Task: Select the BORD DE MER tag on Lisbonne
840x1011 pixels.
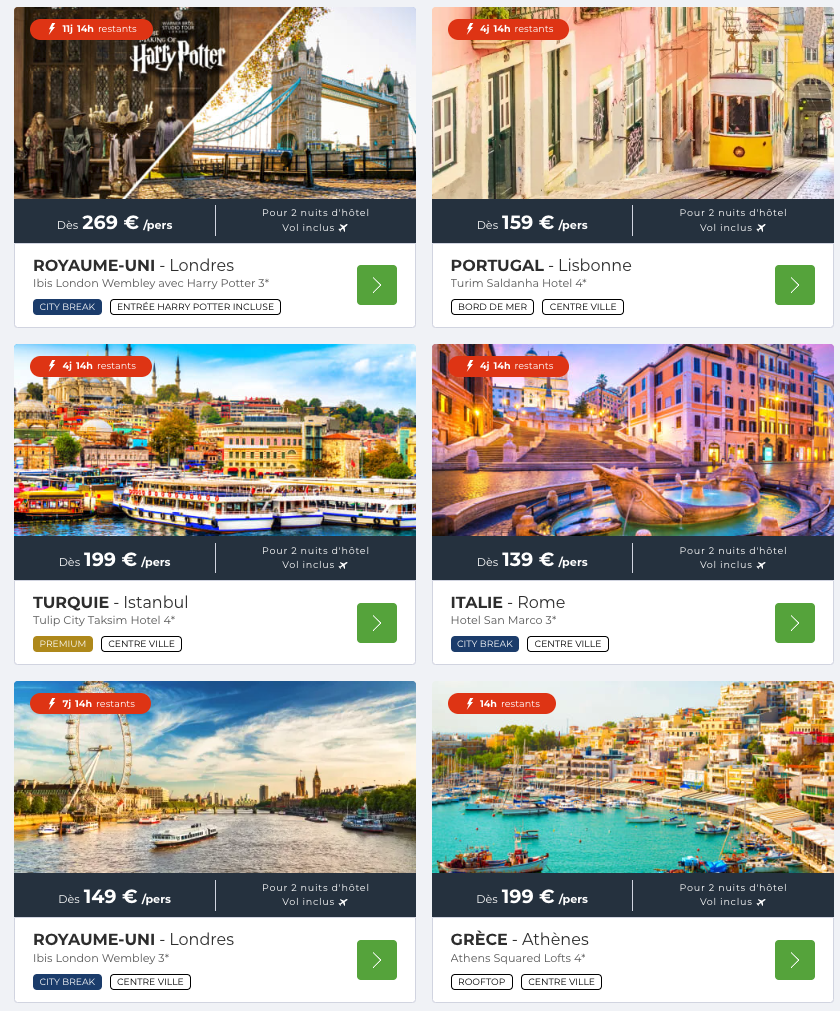Action: tap(492, 307)
